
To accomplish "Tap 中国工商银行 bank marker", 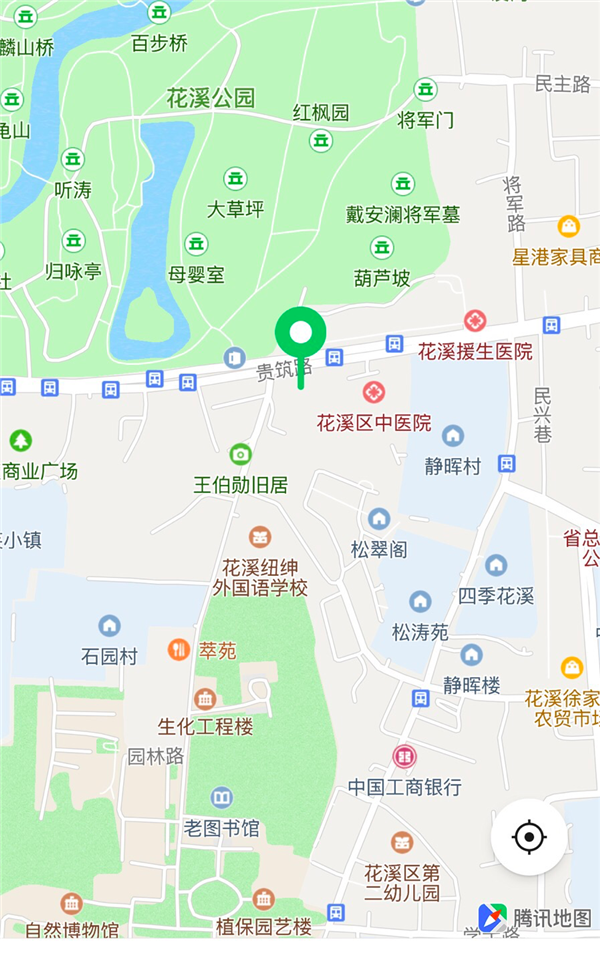I will (x=405, y=757).
